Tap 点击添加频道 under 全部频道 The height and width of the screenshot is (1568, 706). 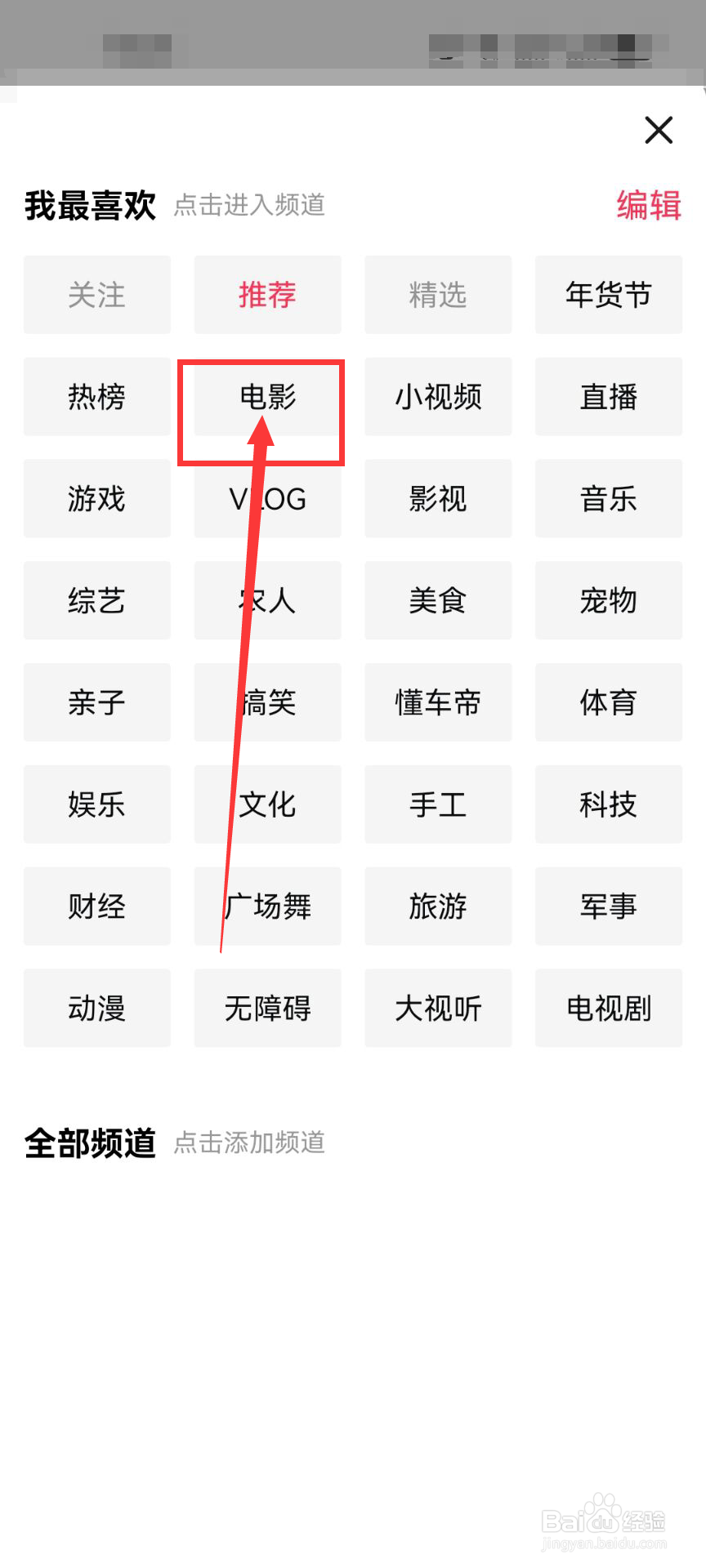click(248, 1143)
